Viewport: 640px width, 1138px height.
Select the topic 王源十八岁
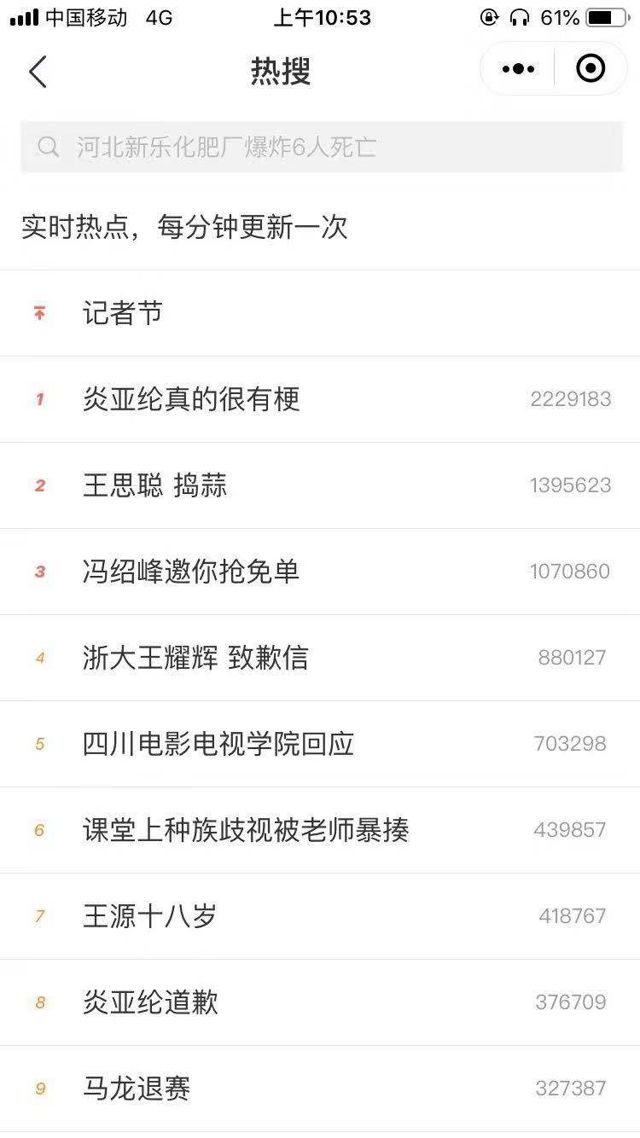pos(150,916)
